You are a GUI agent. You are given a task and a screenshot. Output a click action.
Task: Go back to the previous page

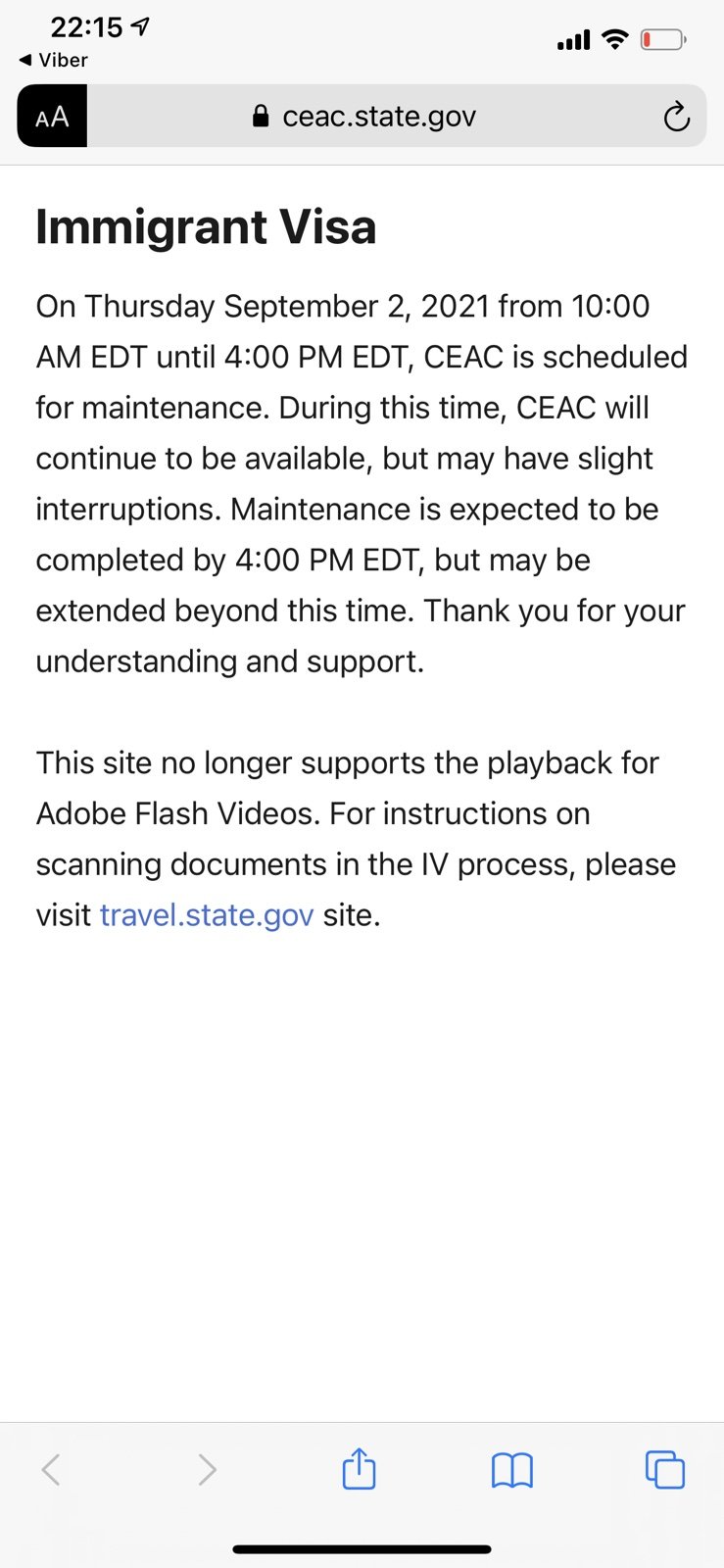pos(52,1469)
